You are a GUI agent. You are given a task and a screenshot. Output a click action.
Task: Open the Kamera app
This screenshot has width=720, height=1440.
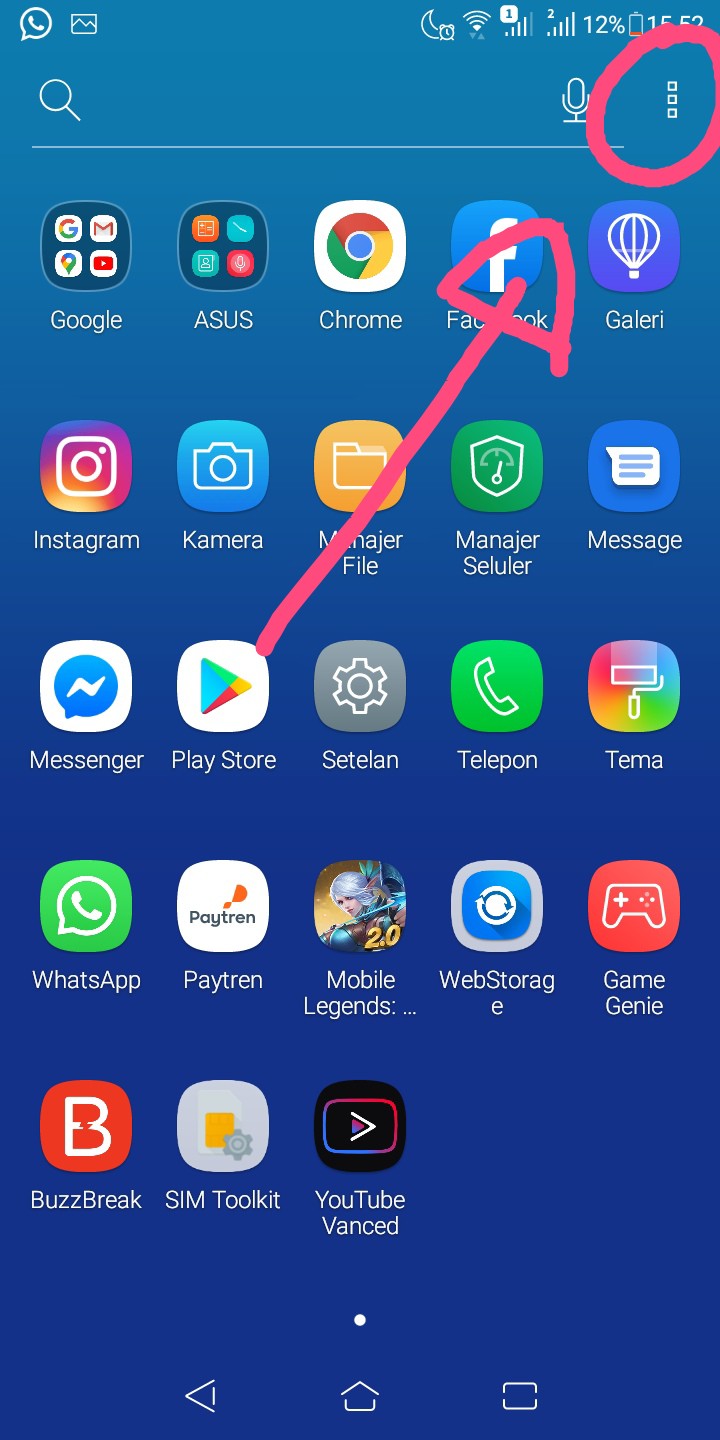click(223, 466)
